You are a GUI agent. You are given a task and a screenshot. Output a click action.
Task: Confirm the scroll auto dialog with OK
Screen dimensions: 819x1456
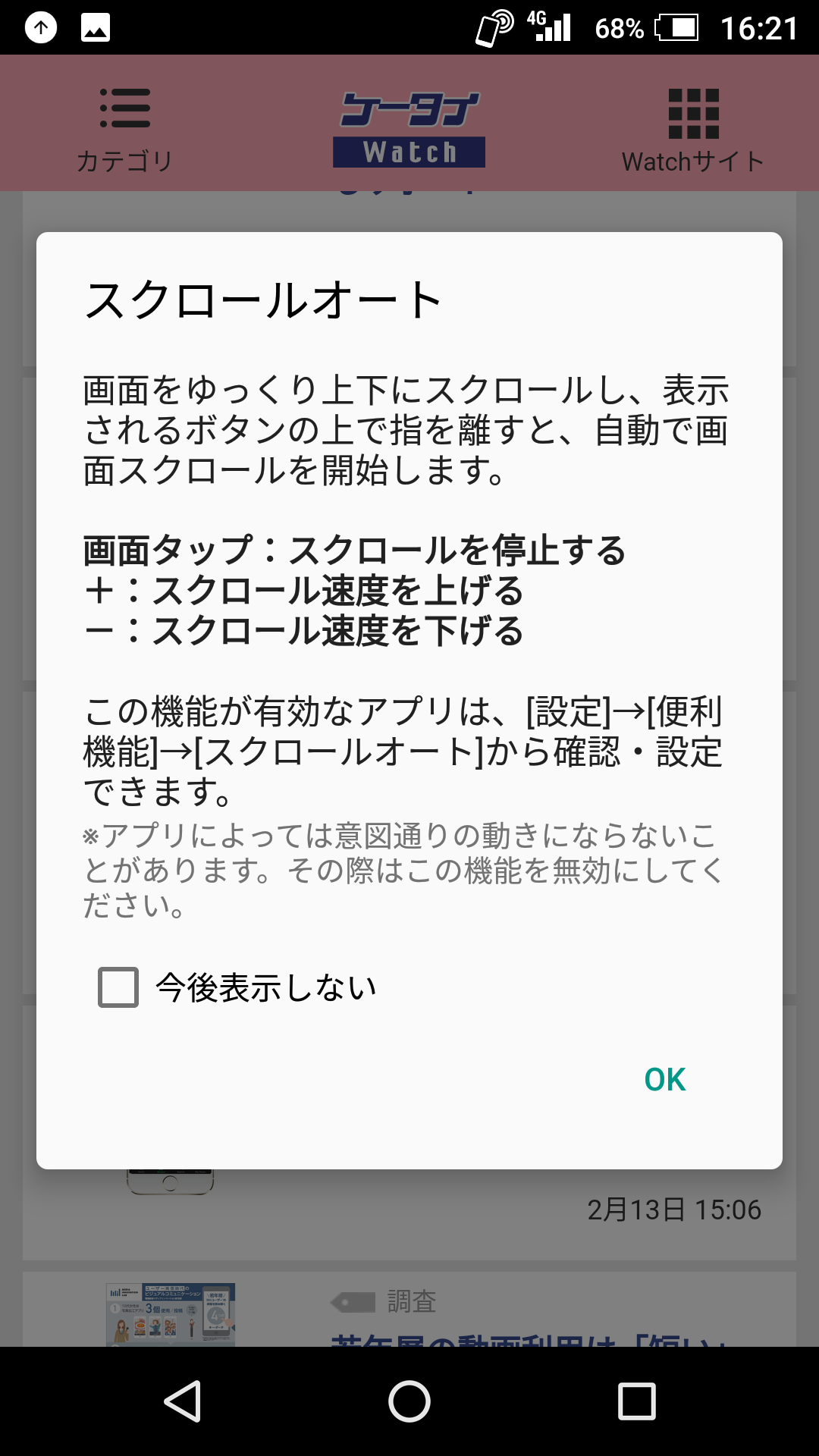tap(664, 1079)
